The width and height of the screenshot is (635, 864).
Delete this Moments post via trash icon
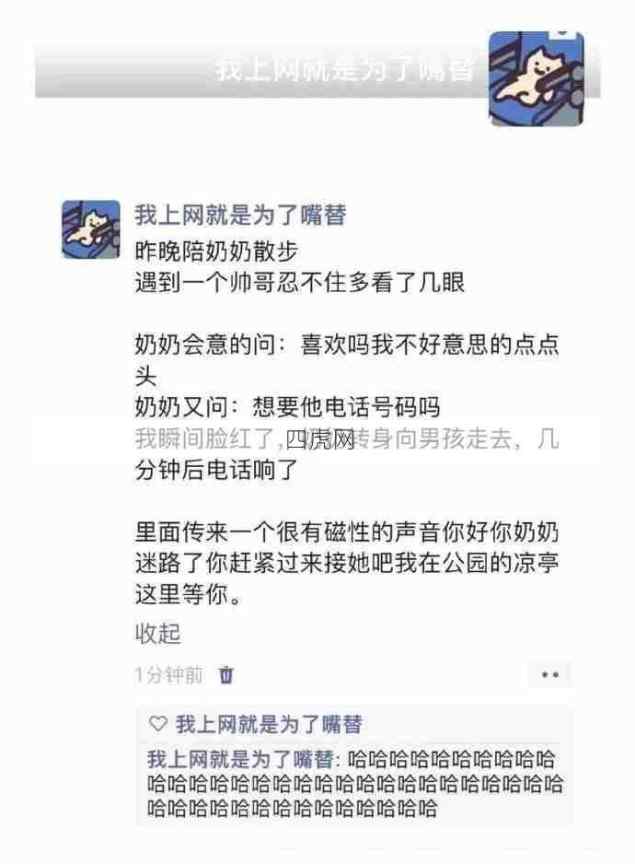(227, 675)
